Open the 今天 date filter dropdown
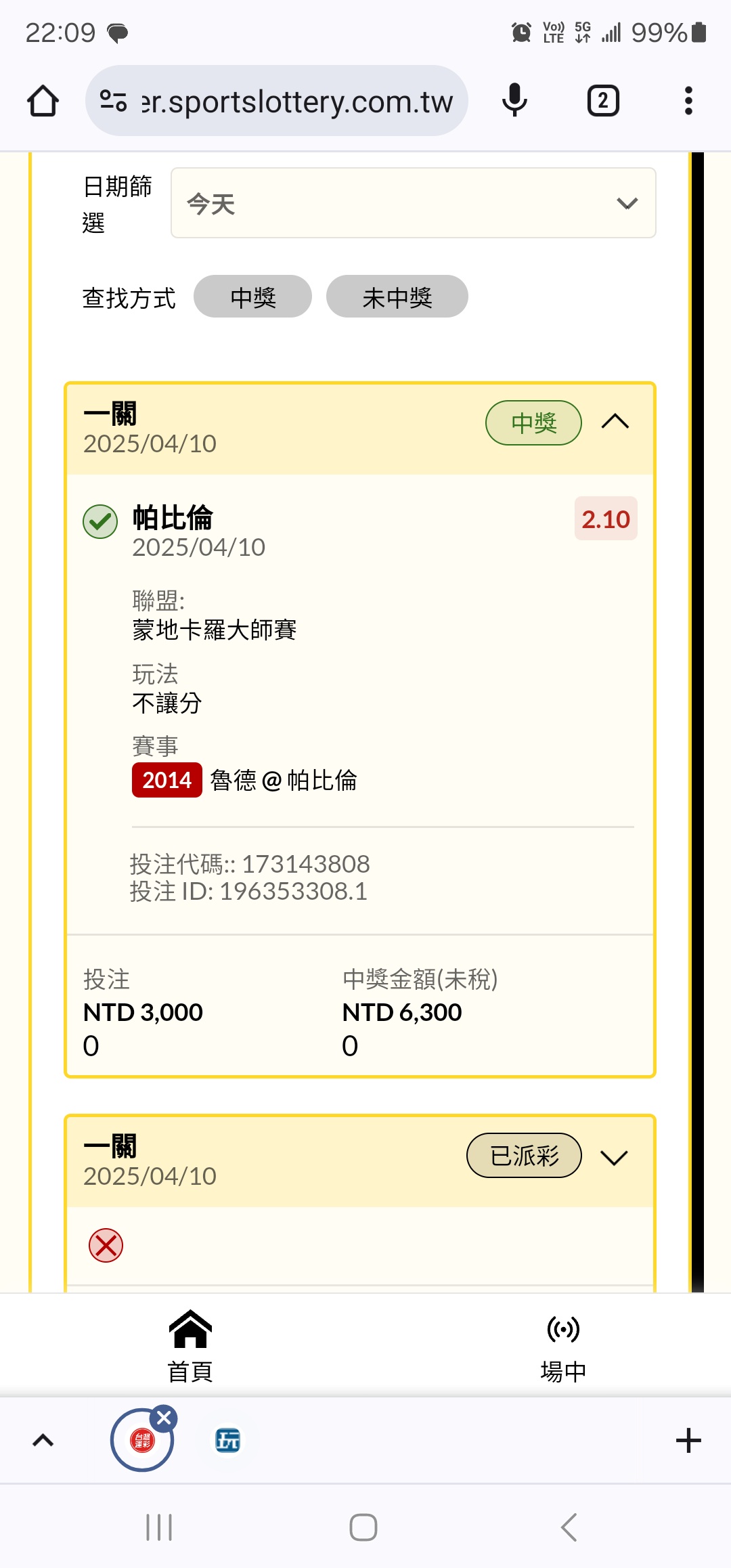 [413, 203]
